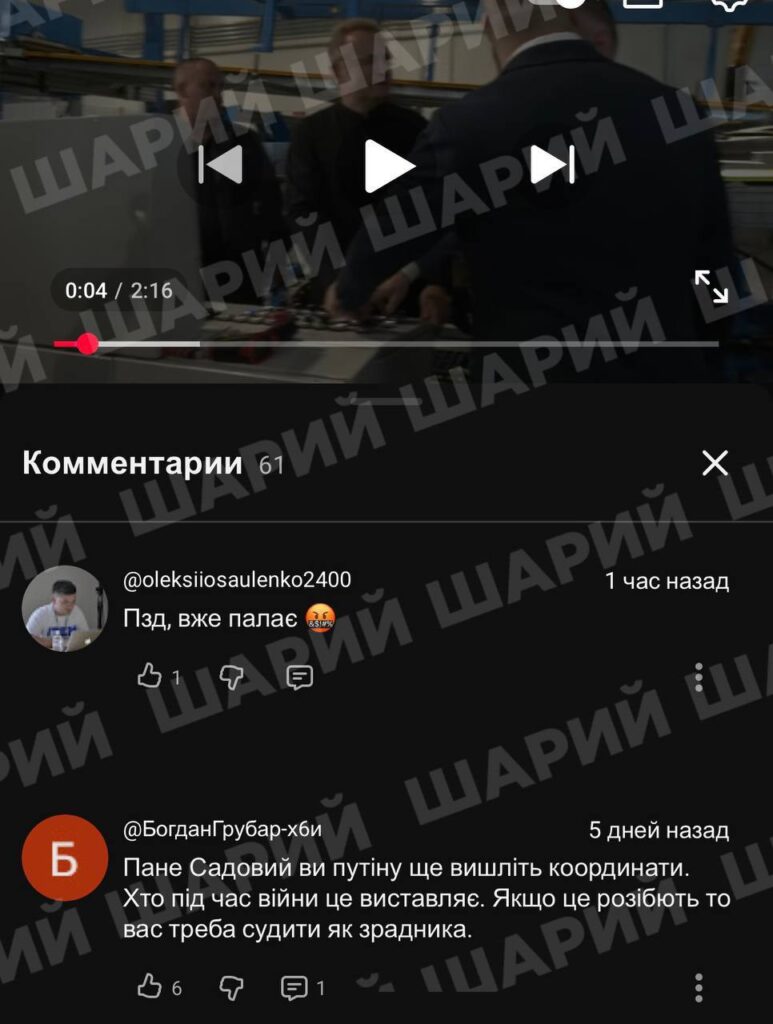Skip to the next video
773x1024 pixels.
tap(552, 165)
